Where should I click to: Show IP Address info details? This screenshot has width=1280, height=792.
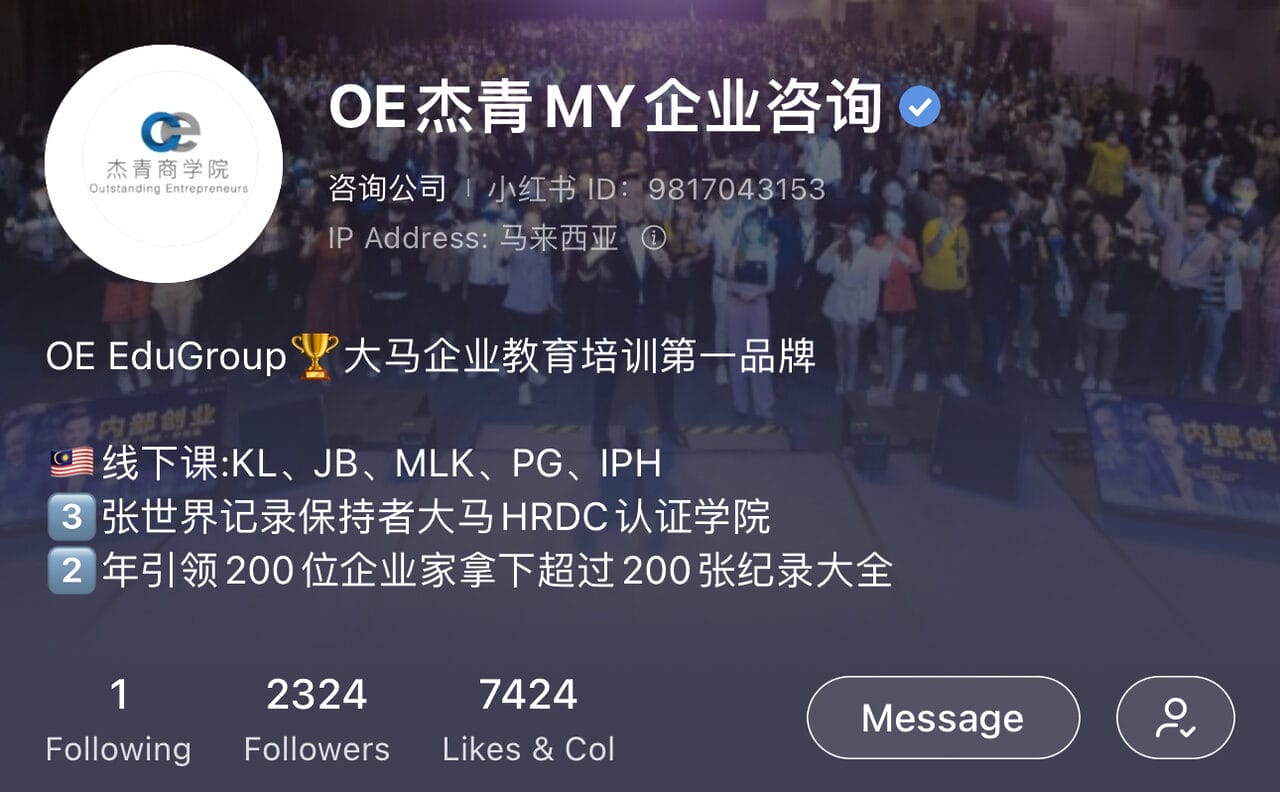tap(653, 238)
